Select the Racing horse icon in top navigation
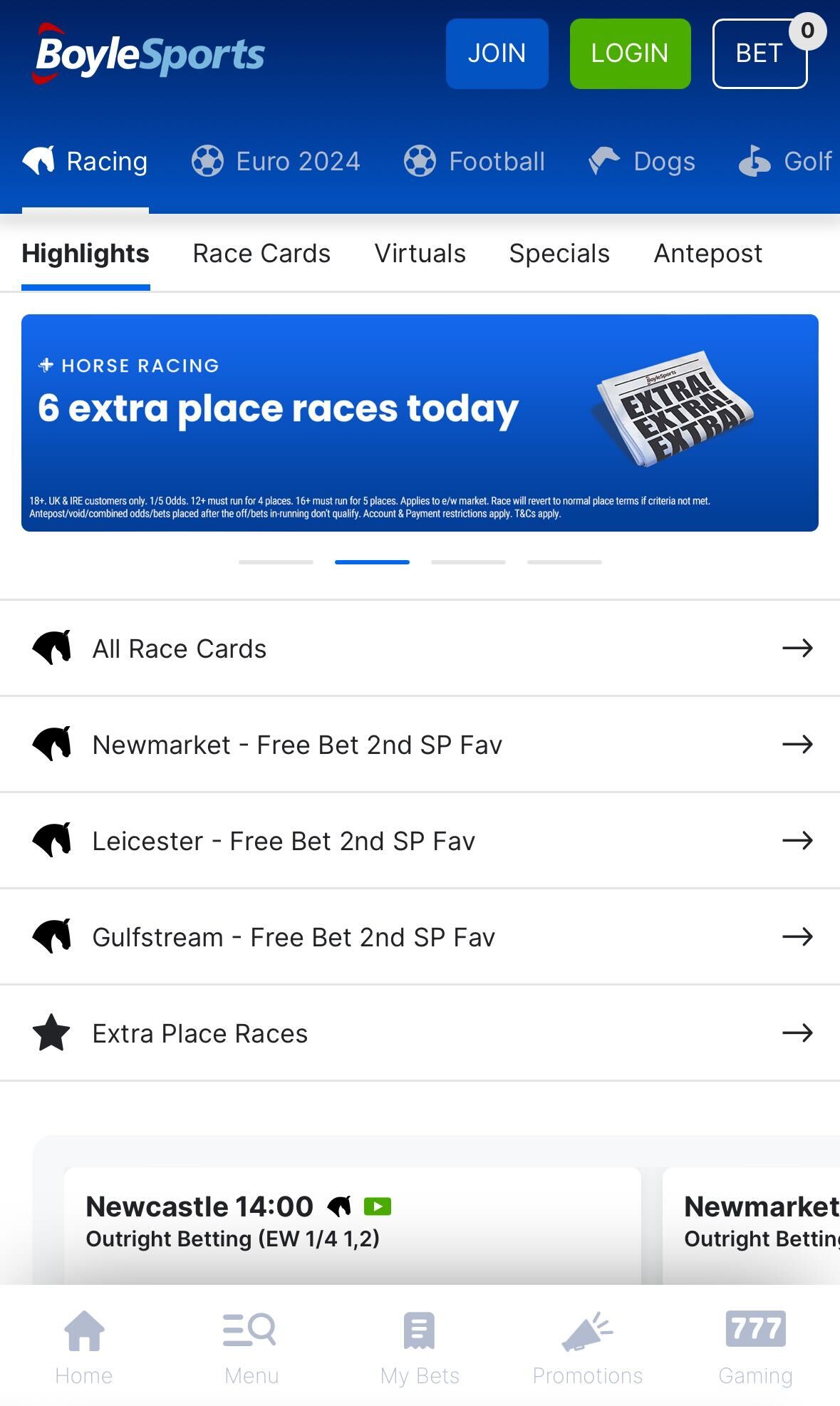The width and height of the screenshot is (840, 1406). pyautogui.click(x=41, y=161)
